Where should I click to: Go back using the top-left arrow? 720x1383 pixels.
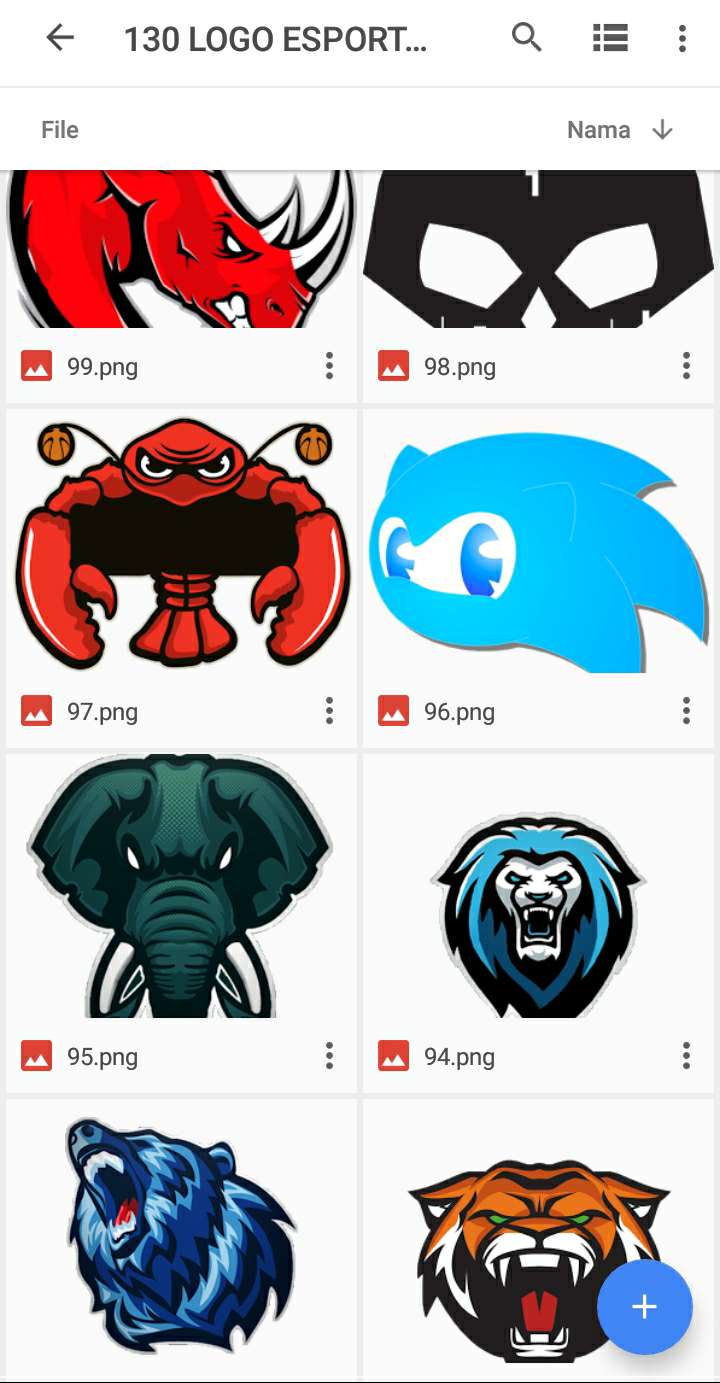point(60,38)
